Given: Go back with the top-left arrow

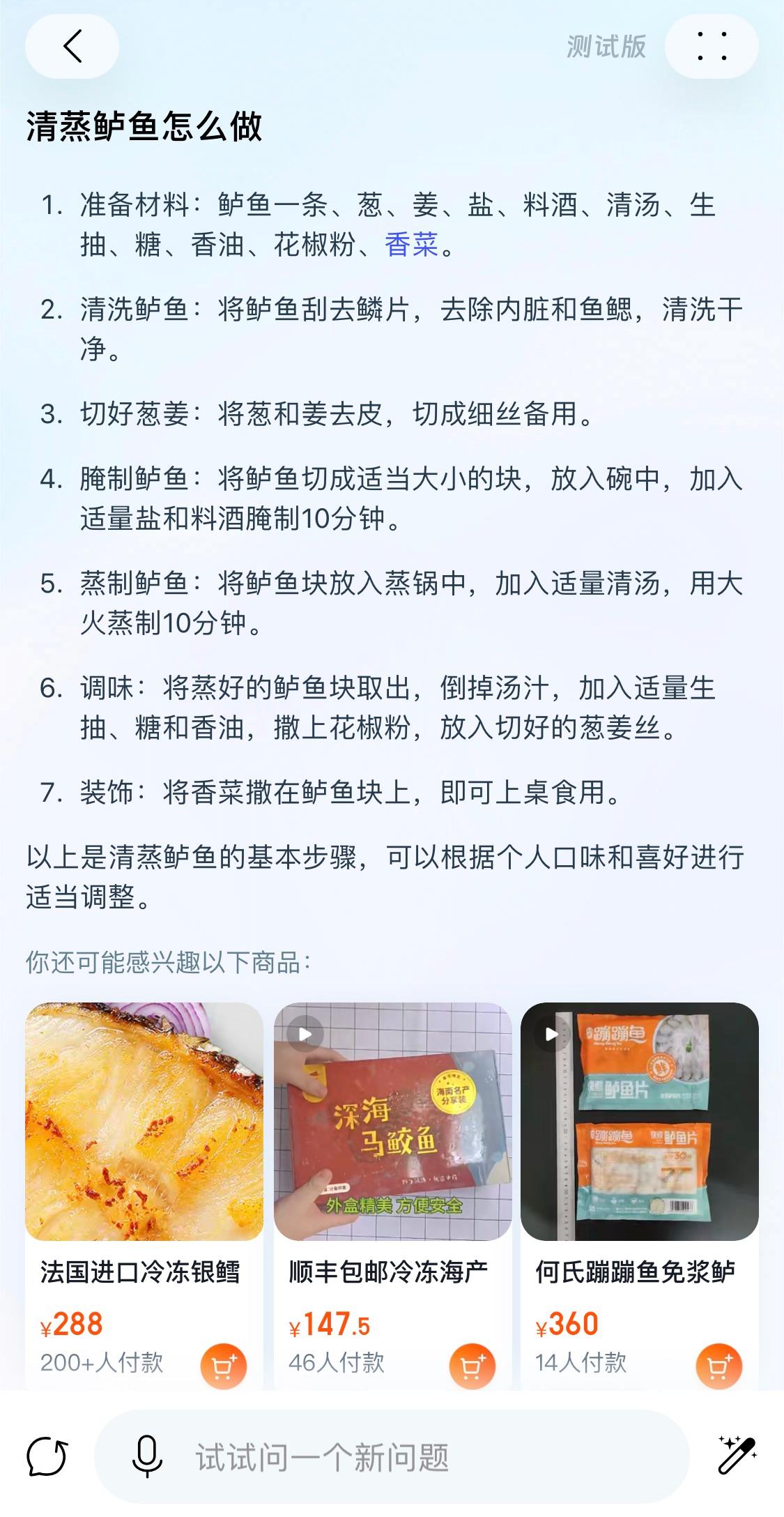Looking at the screenshot, I should point(72,47).
